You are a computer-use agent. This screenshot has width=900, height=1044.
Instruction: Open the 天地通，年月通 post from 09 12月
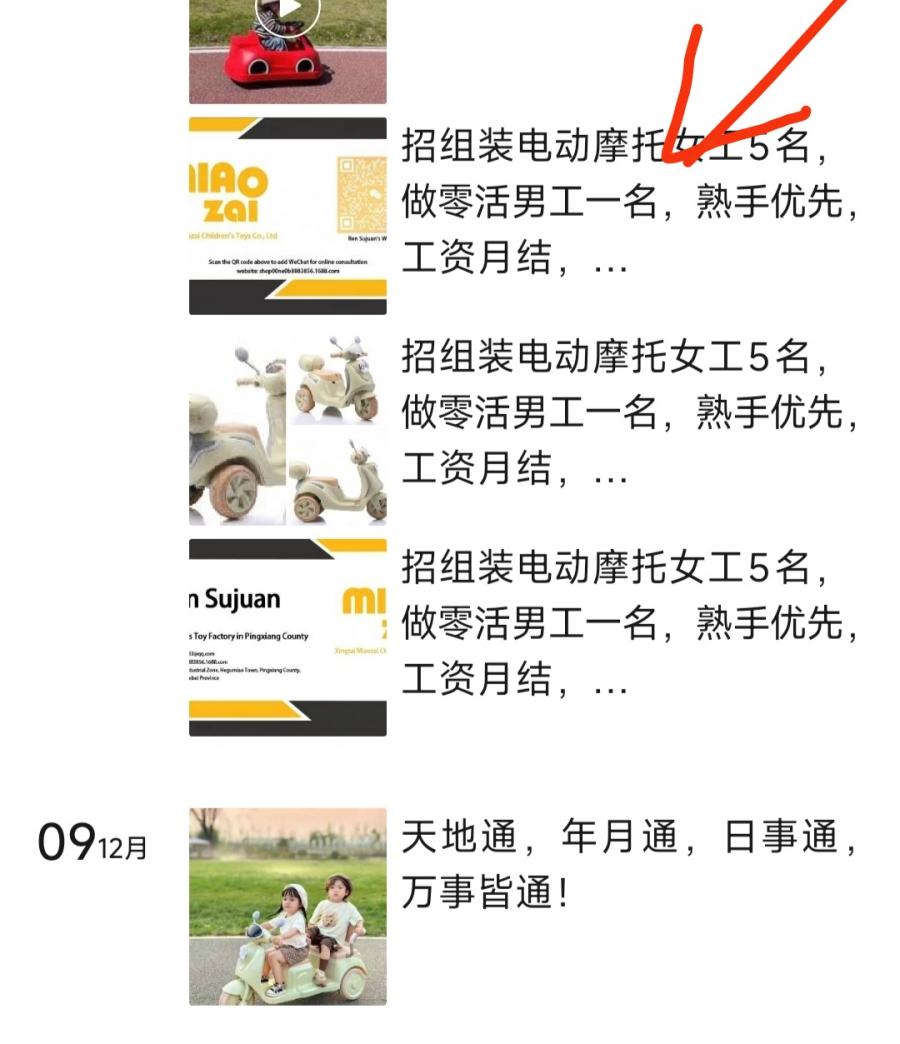(288, 906)
